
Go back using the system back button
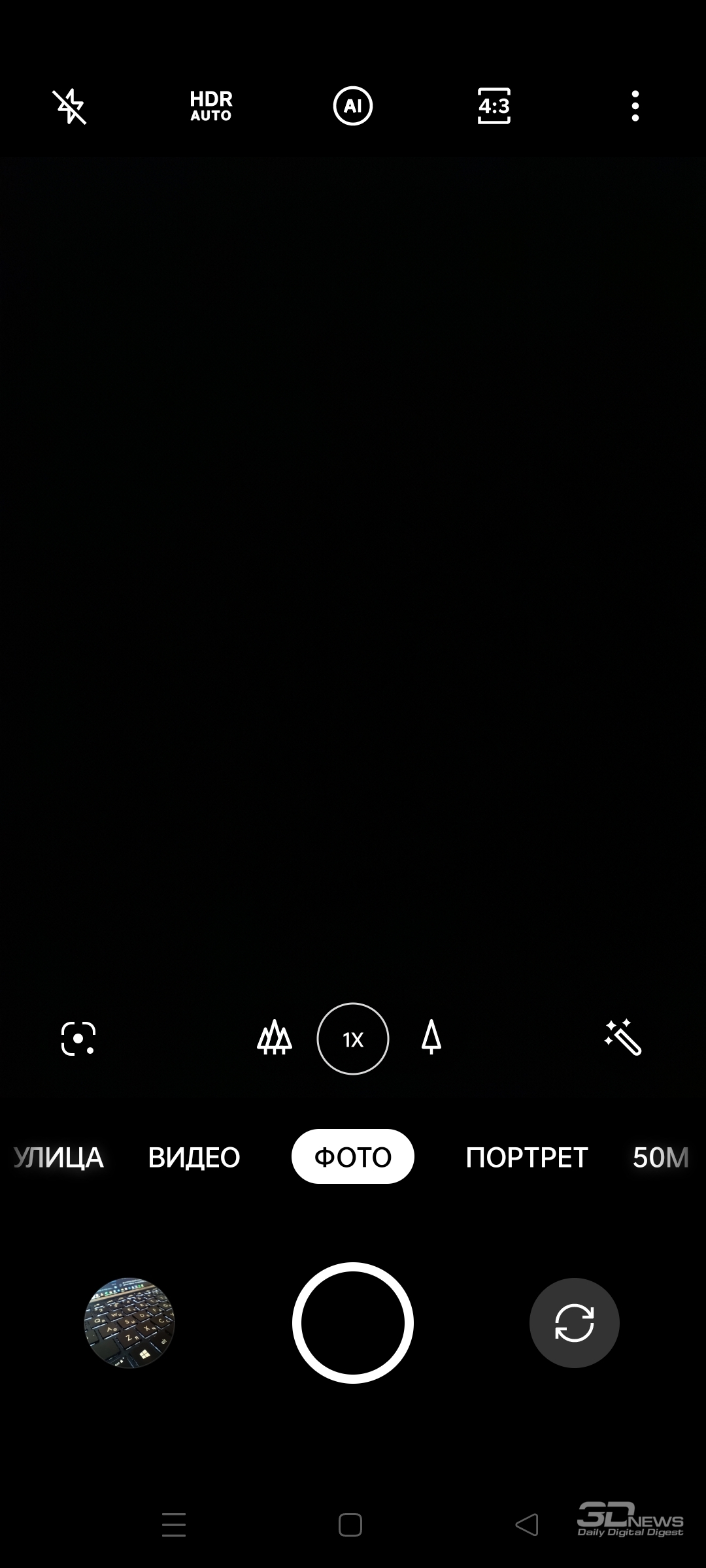click(x=527, y=1525)
